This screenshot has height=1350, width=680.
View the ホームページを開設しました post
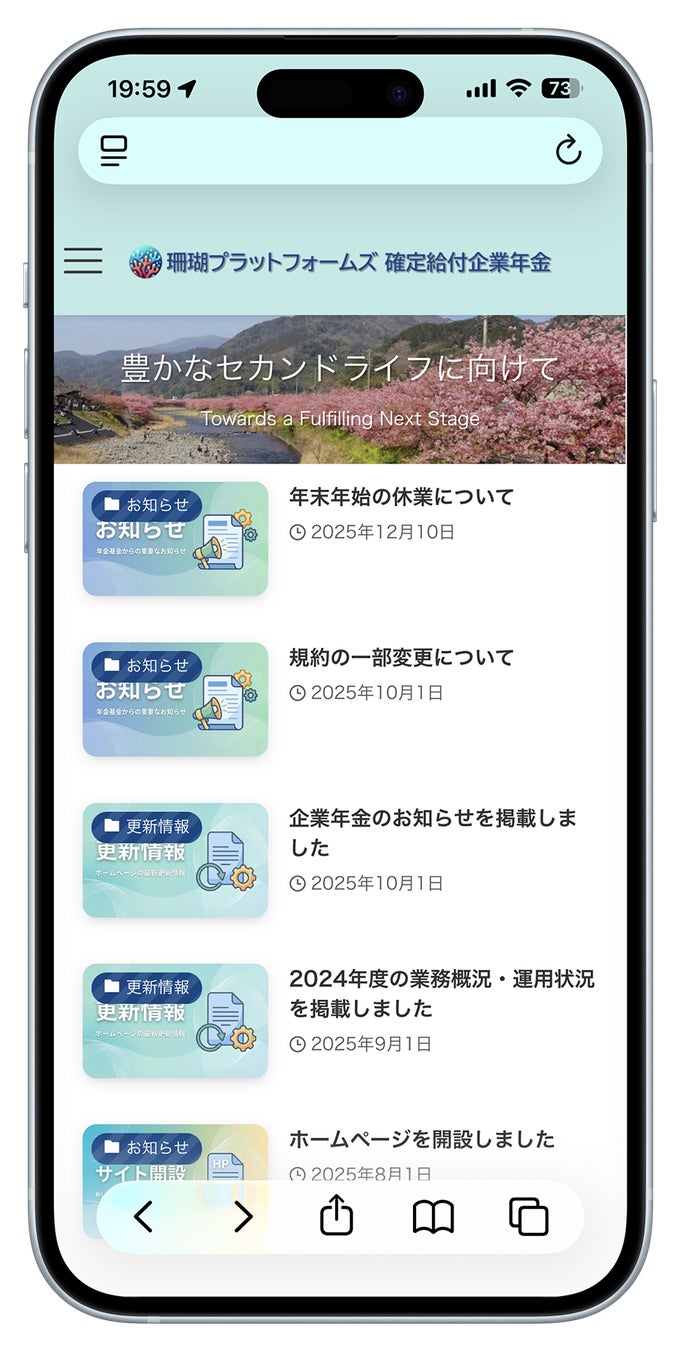tap(421, 1139)
